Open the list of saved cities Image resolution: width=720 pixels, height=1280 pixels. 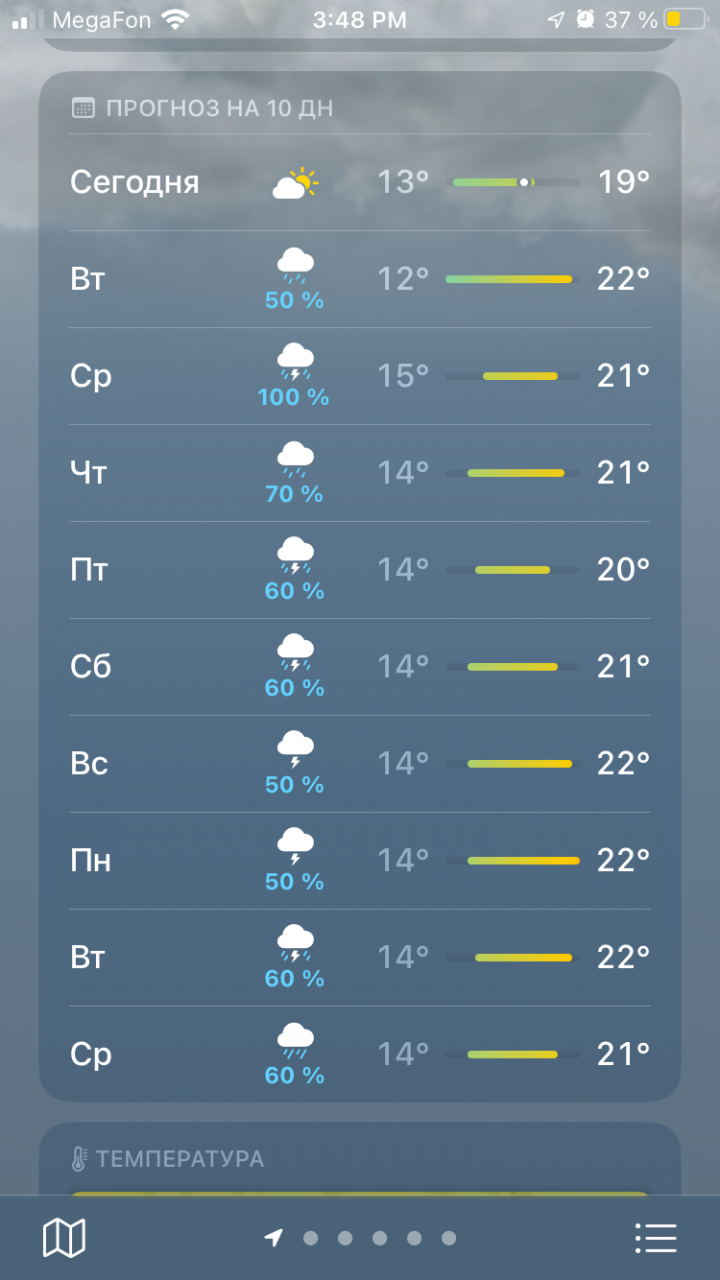coord(656,1238)
